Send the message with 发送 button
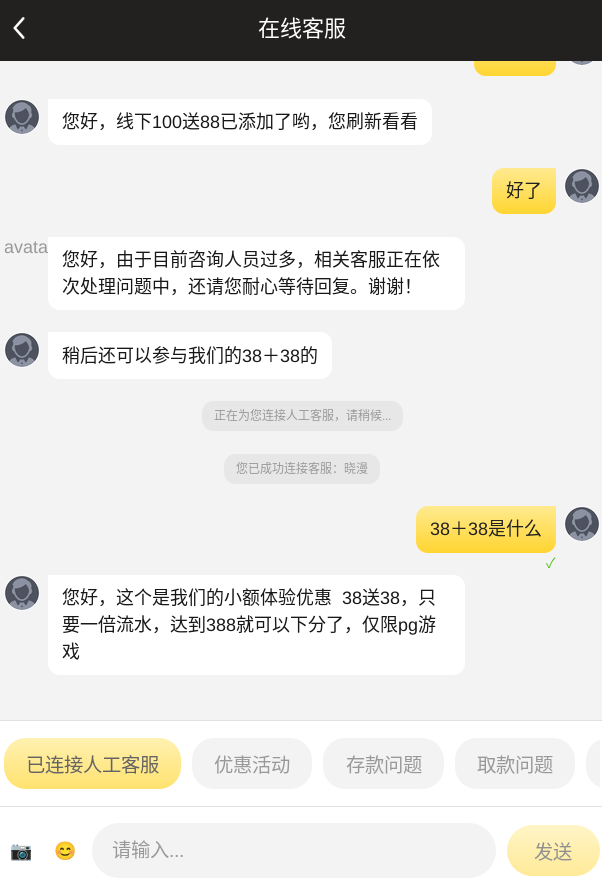The height and width of the screenshot is (882, 602). click(x=553, y=851)
